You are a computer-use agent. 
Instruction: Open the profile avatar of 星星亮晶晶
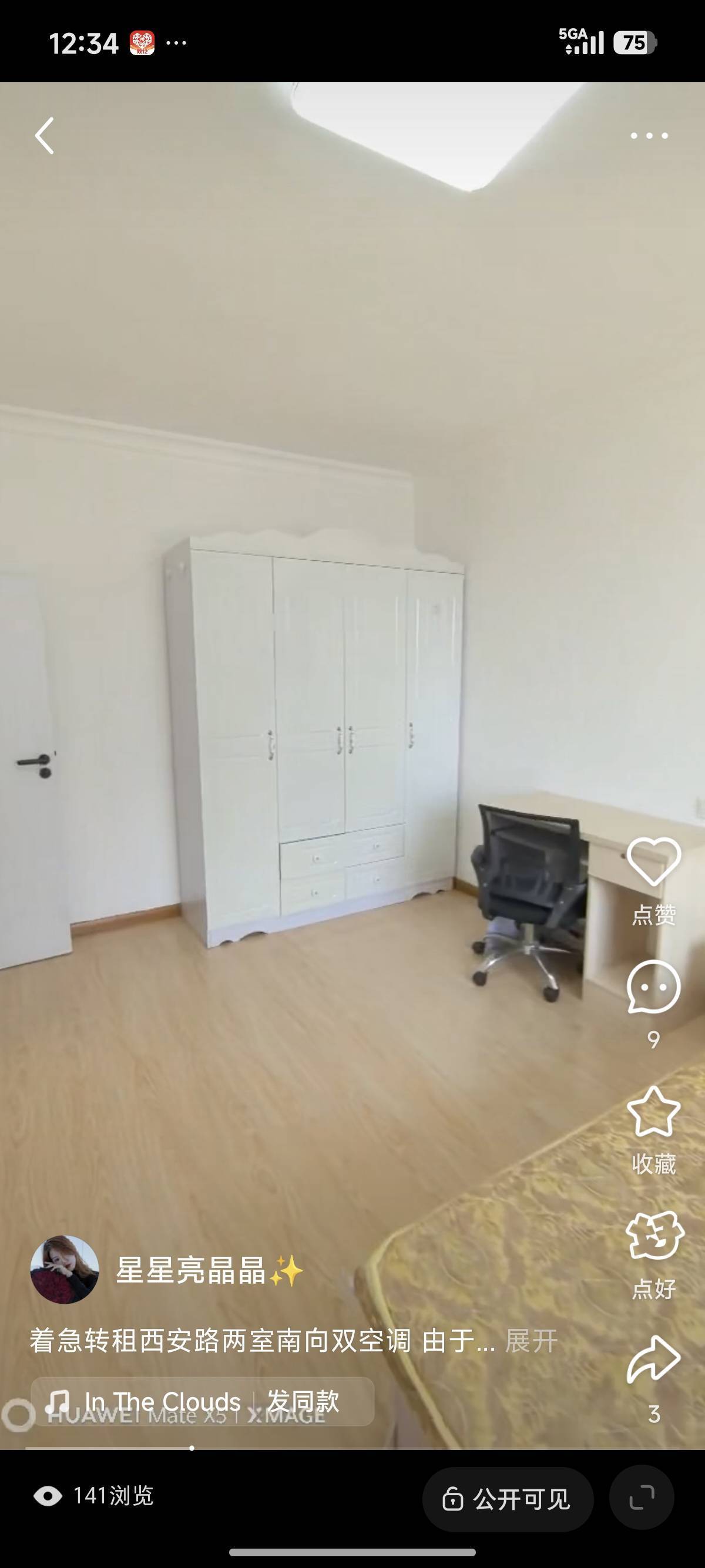coord(65,1270)
